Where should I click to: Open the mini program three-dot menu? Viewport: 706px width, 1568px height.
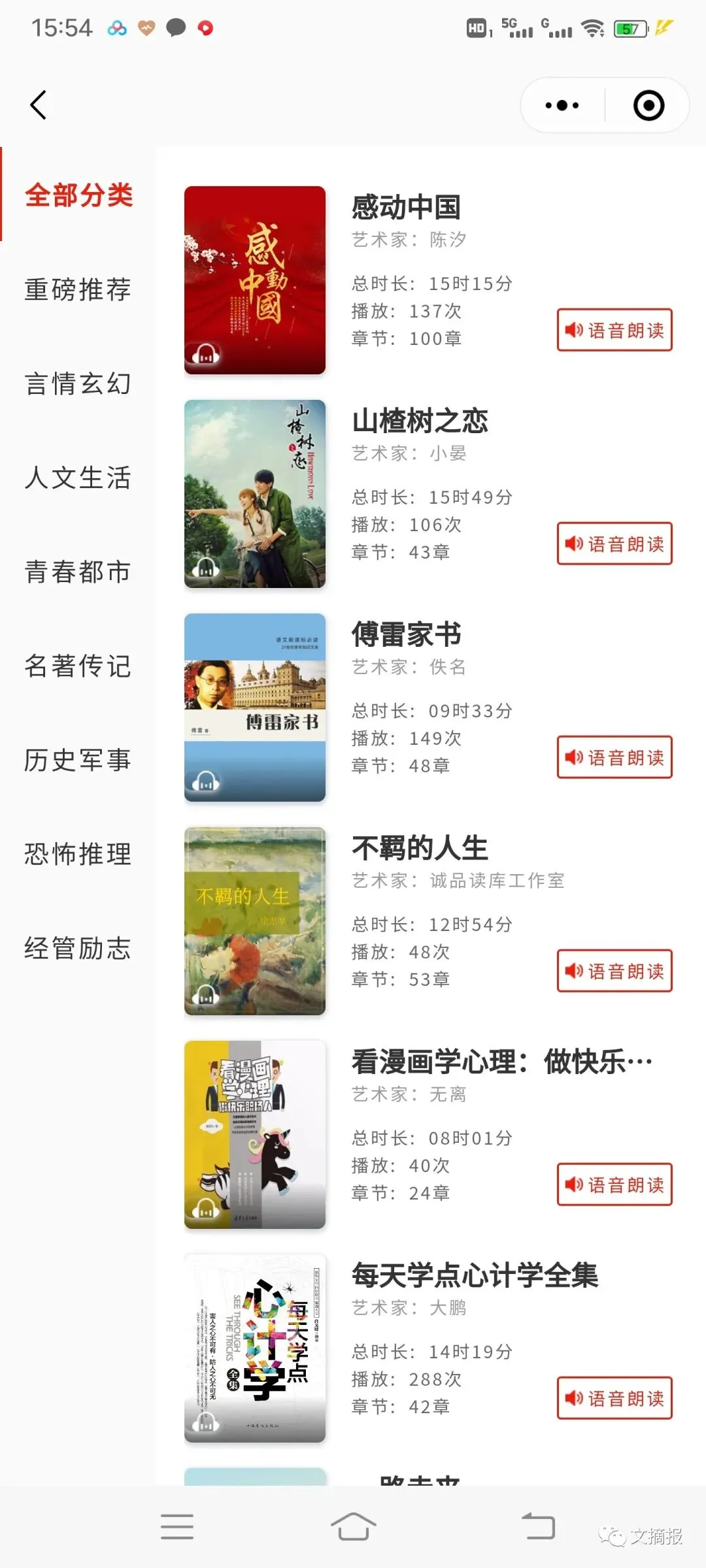(562, 105)
